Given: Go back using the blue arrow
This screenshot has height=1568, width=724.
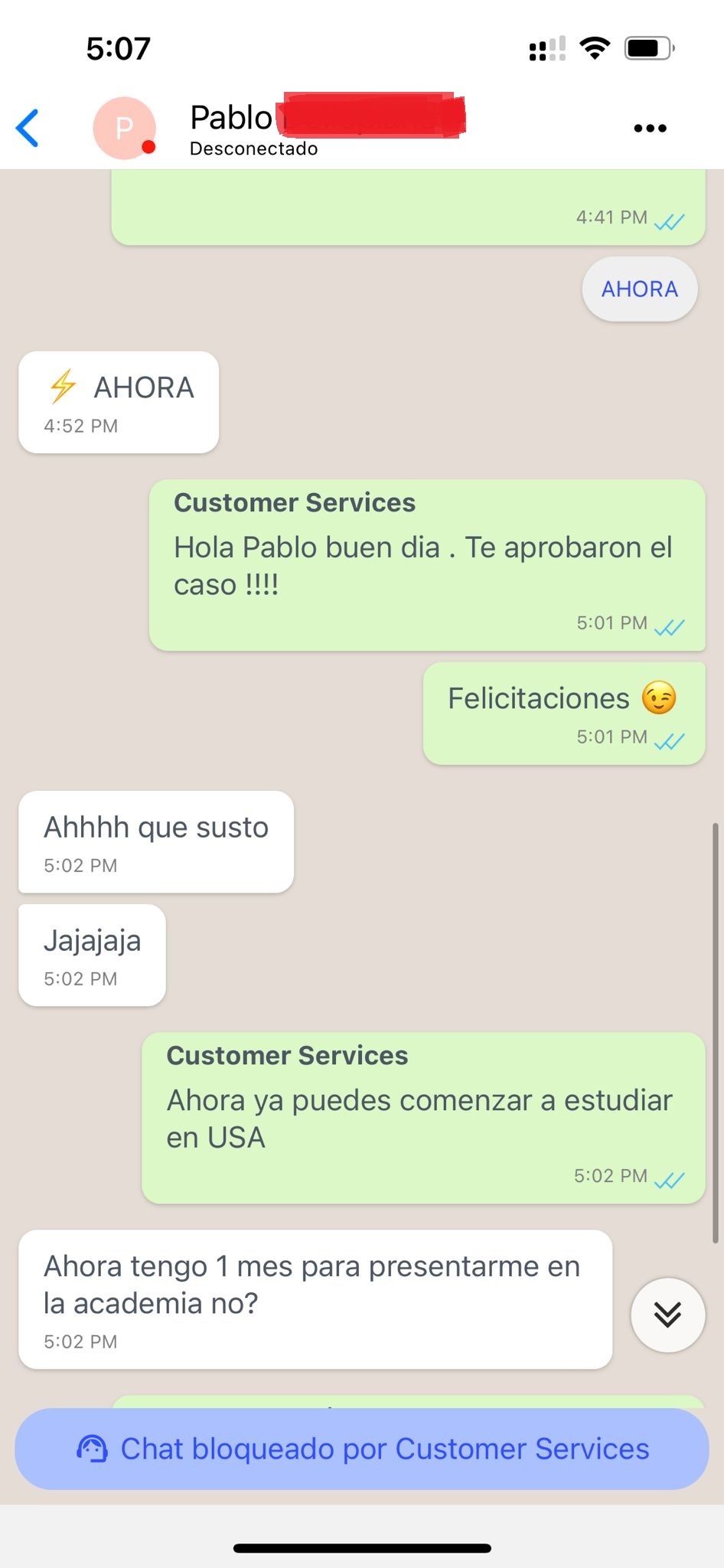Looking at the screenshot, I should [x=28, y=128].
